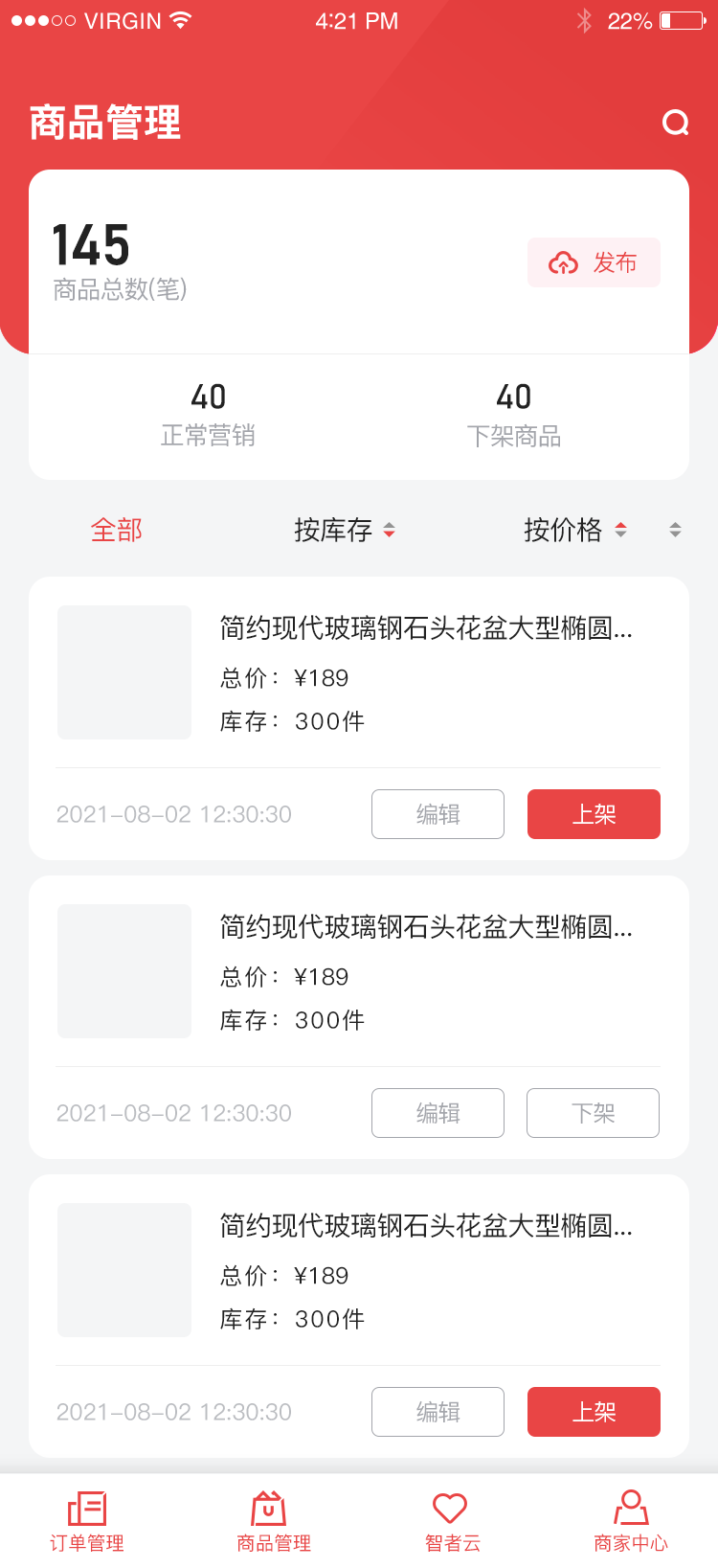Select the 全部 filter tab
Viewport: 718px width, 1568px height.
pos(117,530)
